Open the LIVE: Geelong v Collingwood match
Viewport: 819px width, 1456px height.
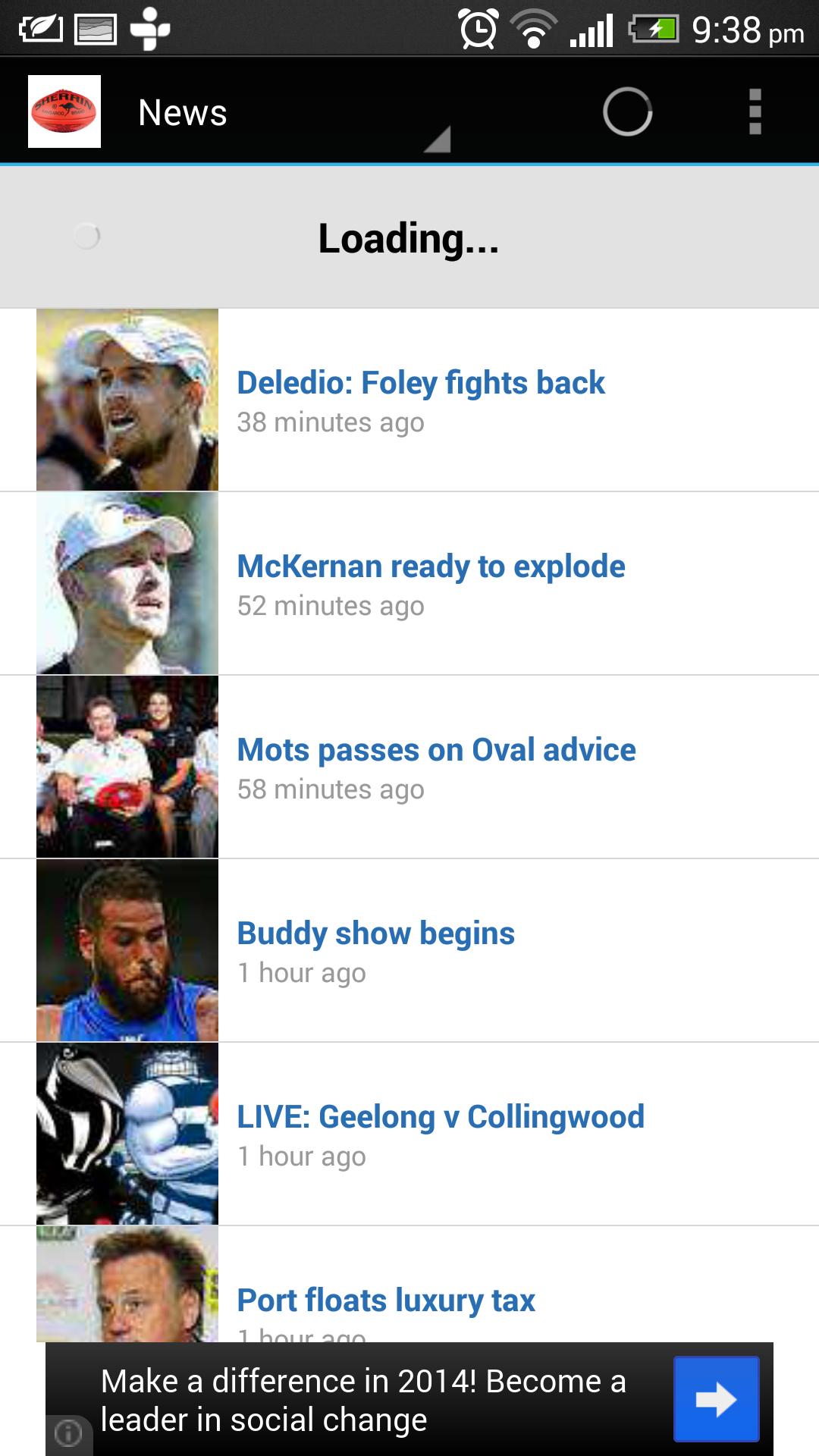click(440, 1116)
